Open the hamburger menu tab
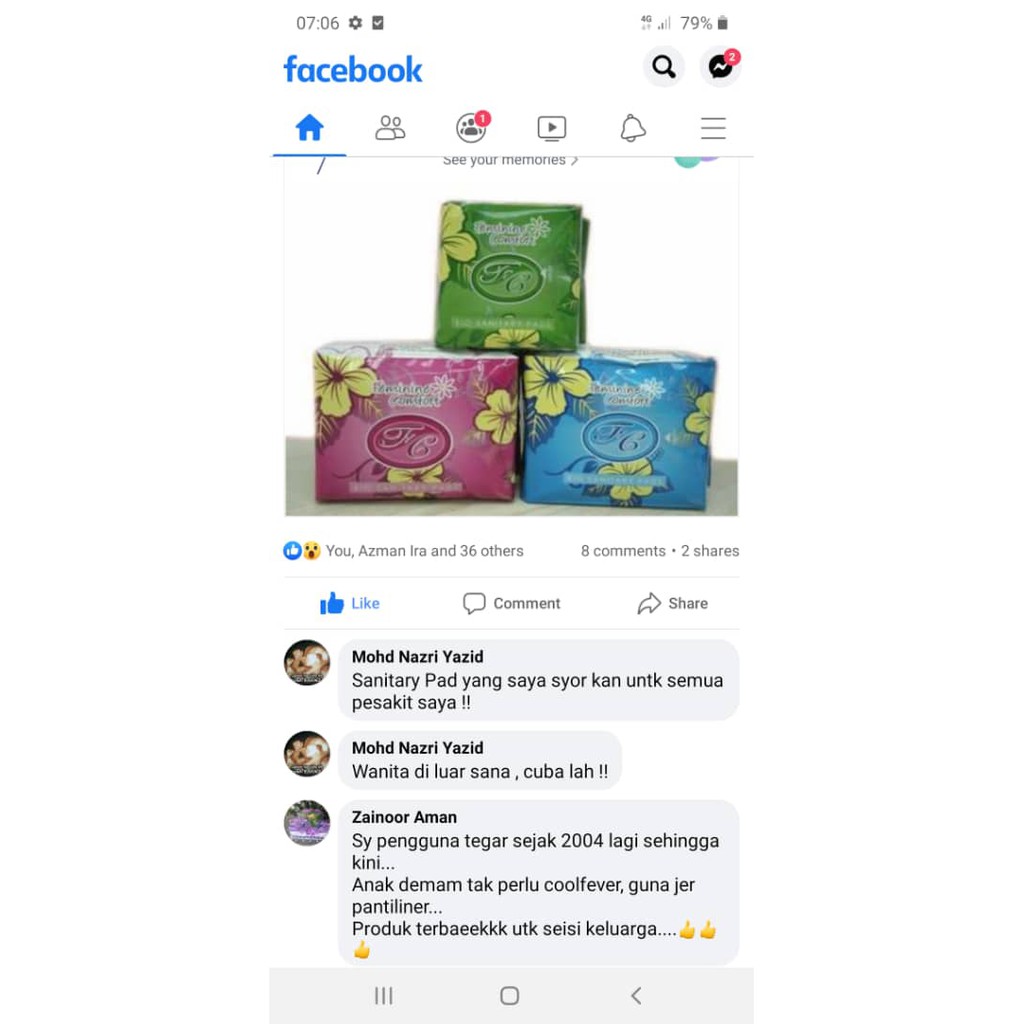 [x=713, y=128]
